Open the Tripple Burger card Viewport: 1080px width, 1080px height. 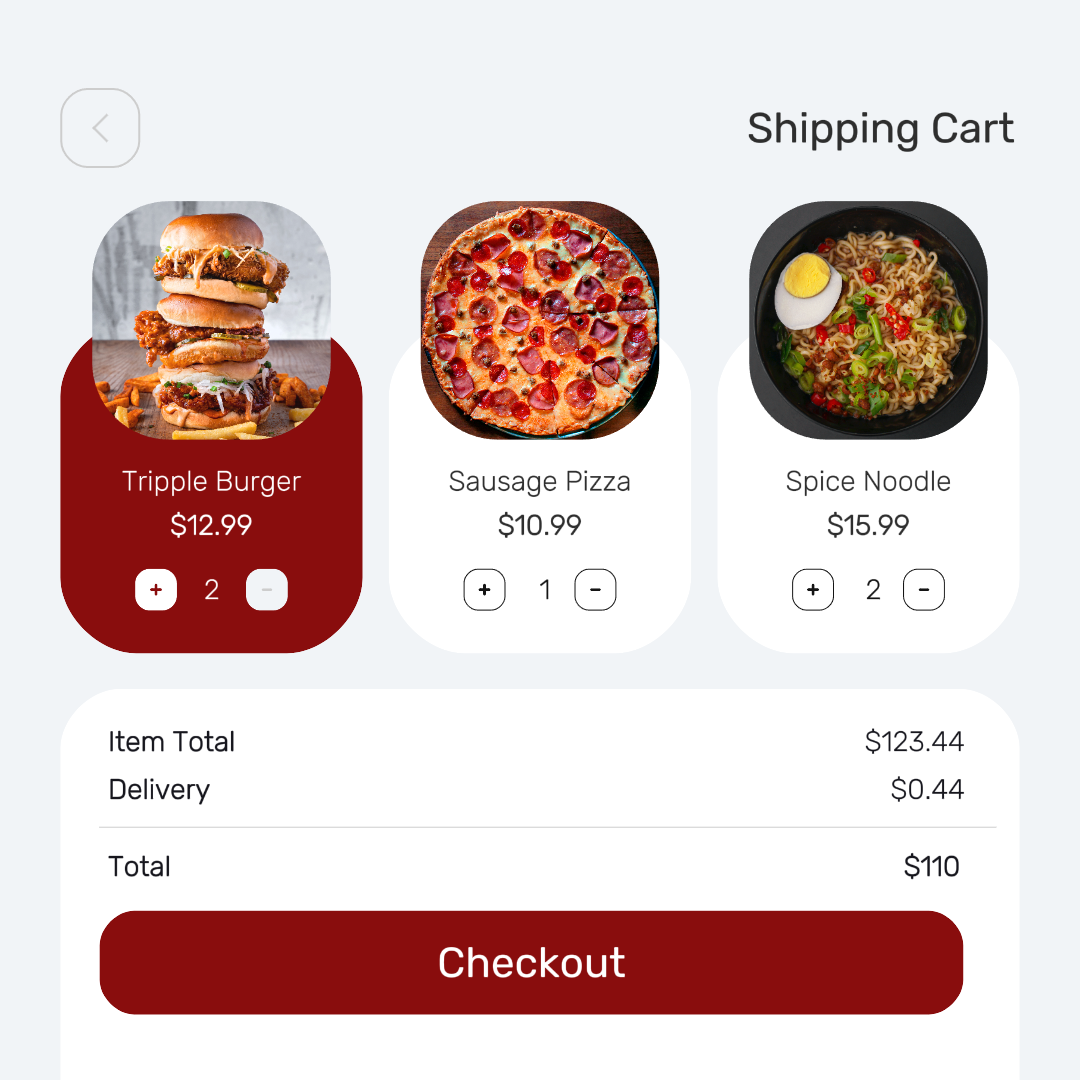click(211, 481)
